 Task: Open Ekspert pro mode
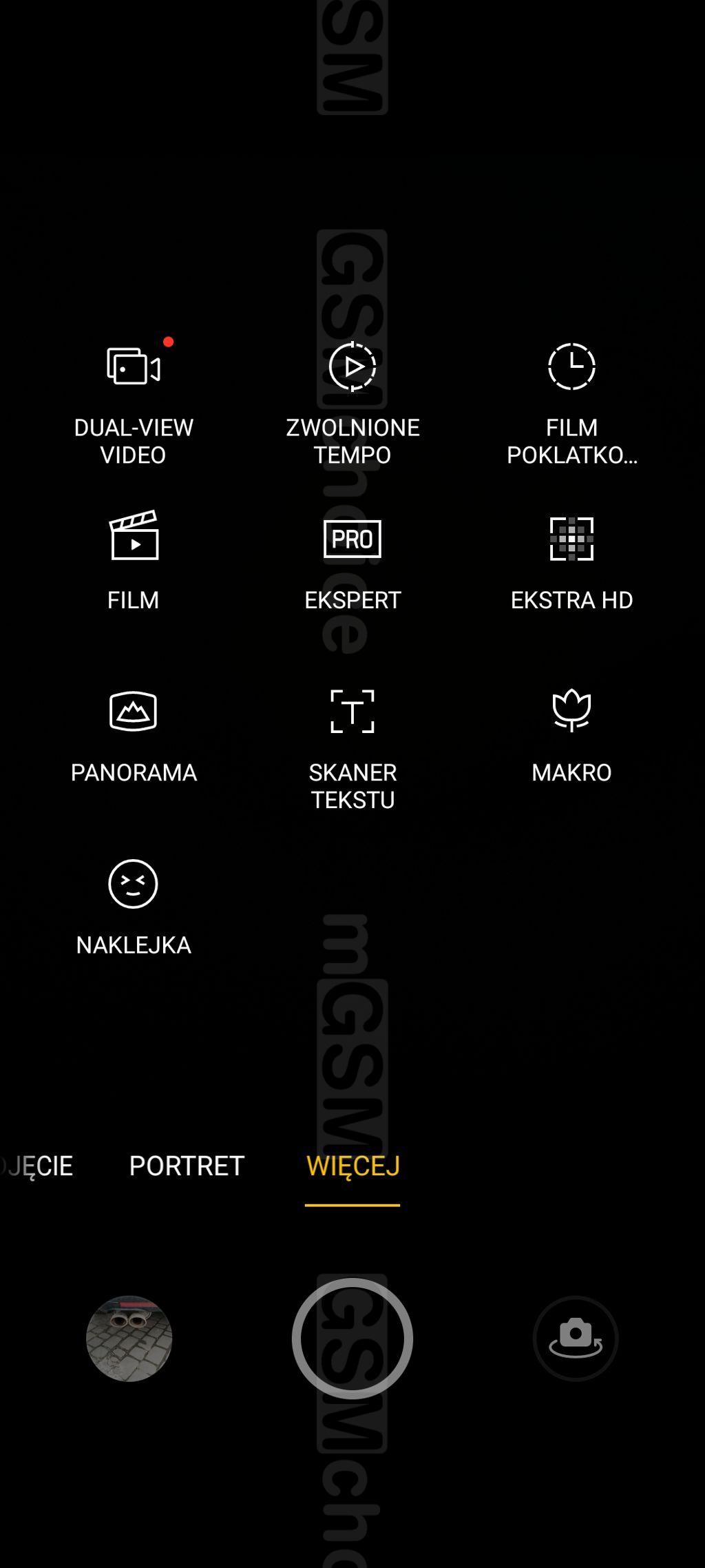[x=352, y=561]
